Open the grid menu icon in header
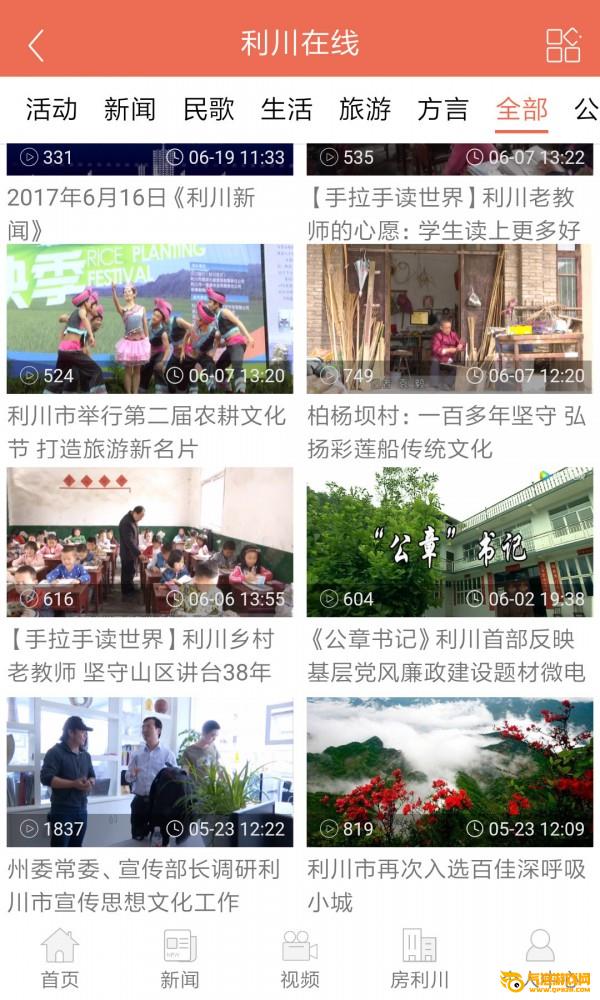 coord(563,45)
